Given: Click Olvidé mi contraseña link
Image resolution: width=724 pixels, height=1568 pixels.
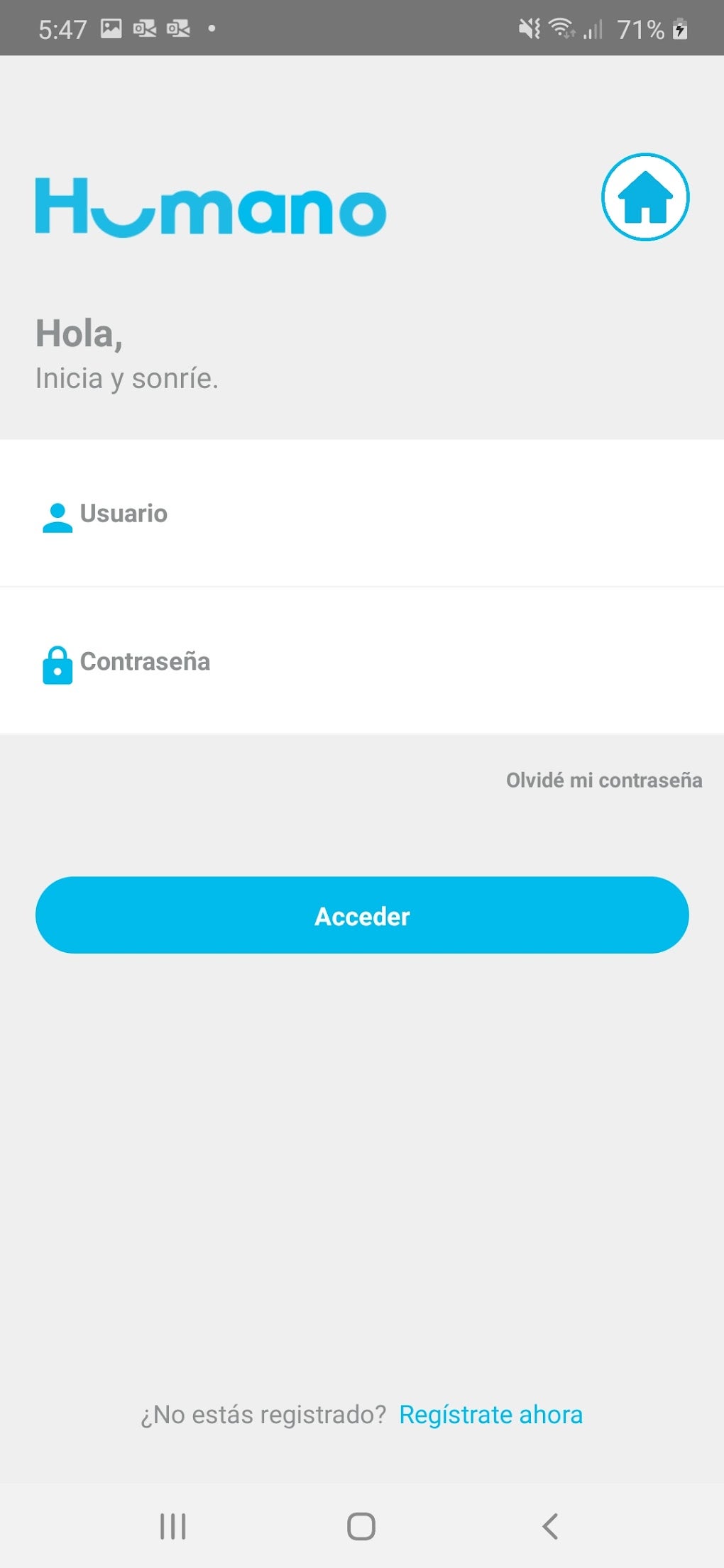Looking at the screenshot, I should point(604,780).
